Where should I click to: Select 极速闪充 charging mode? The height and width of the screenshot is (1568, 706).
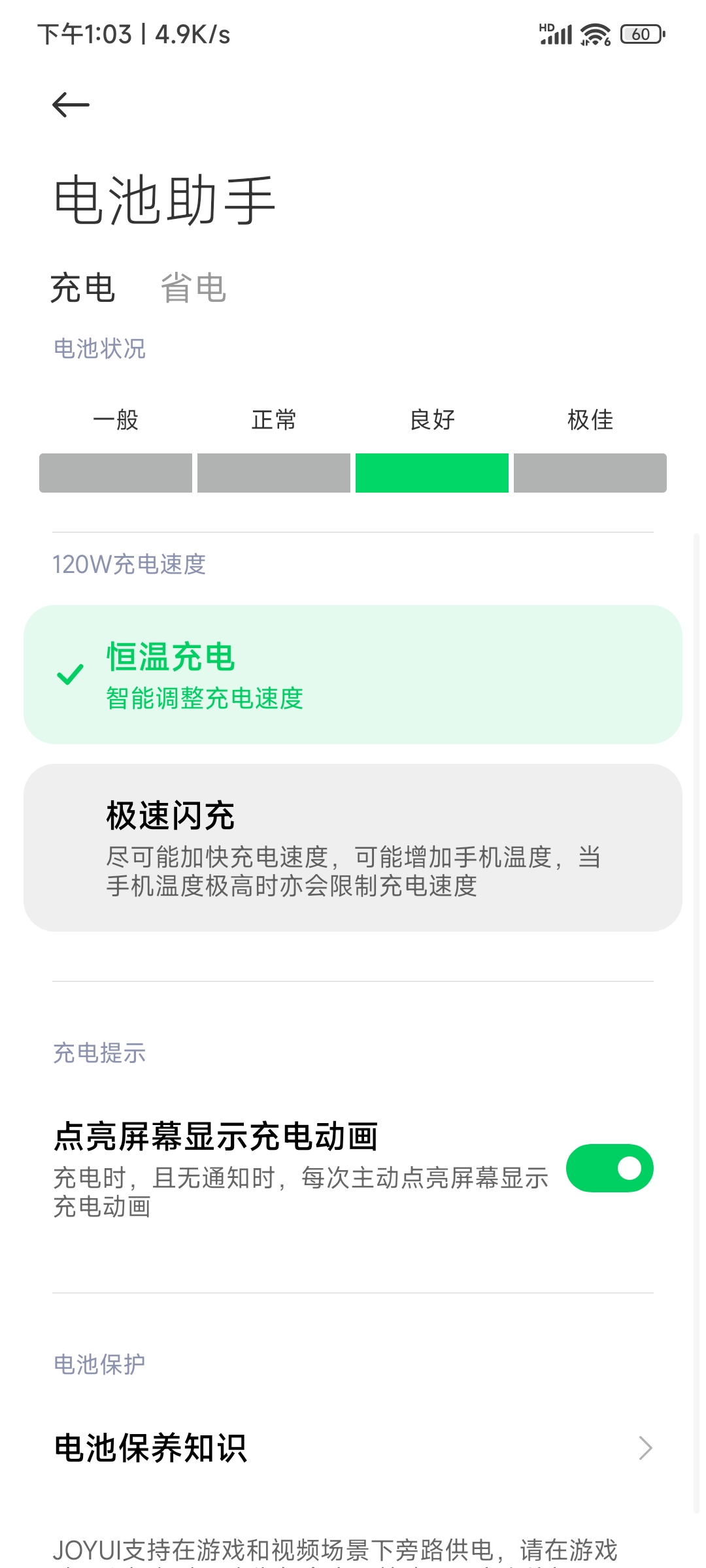[x=353, y=847]
